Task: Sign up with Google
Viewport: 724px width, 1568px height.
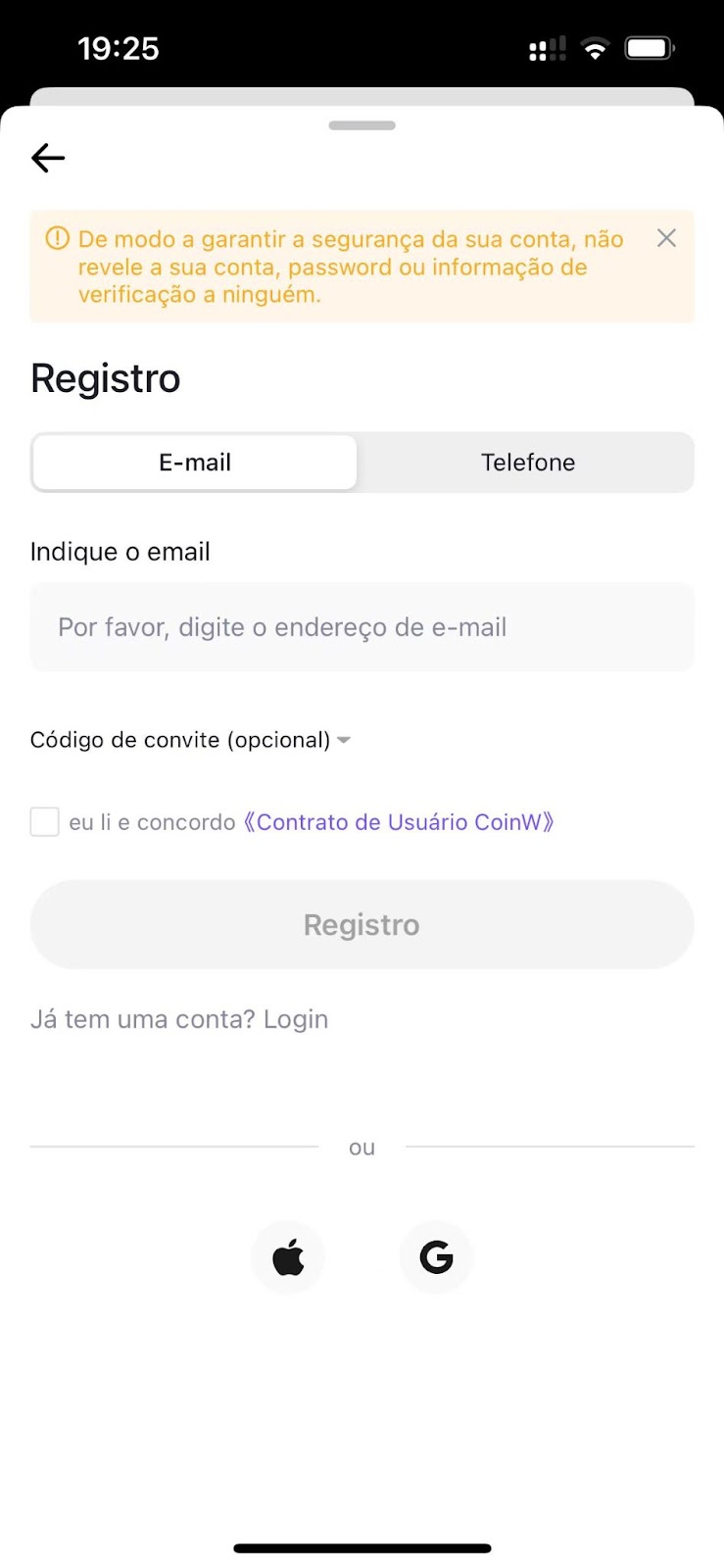Action: point(436,1256)
